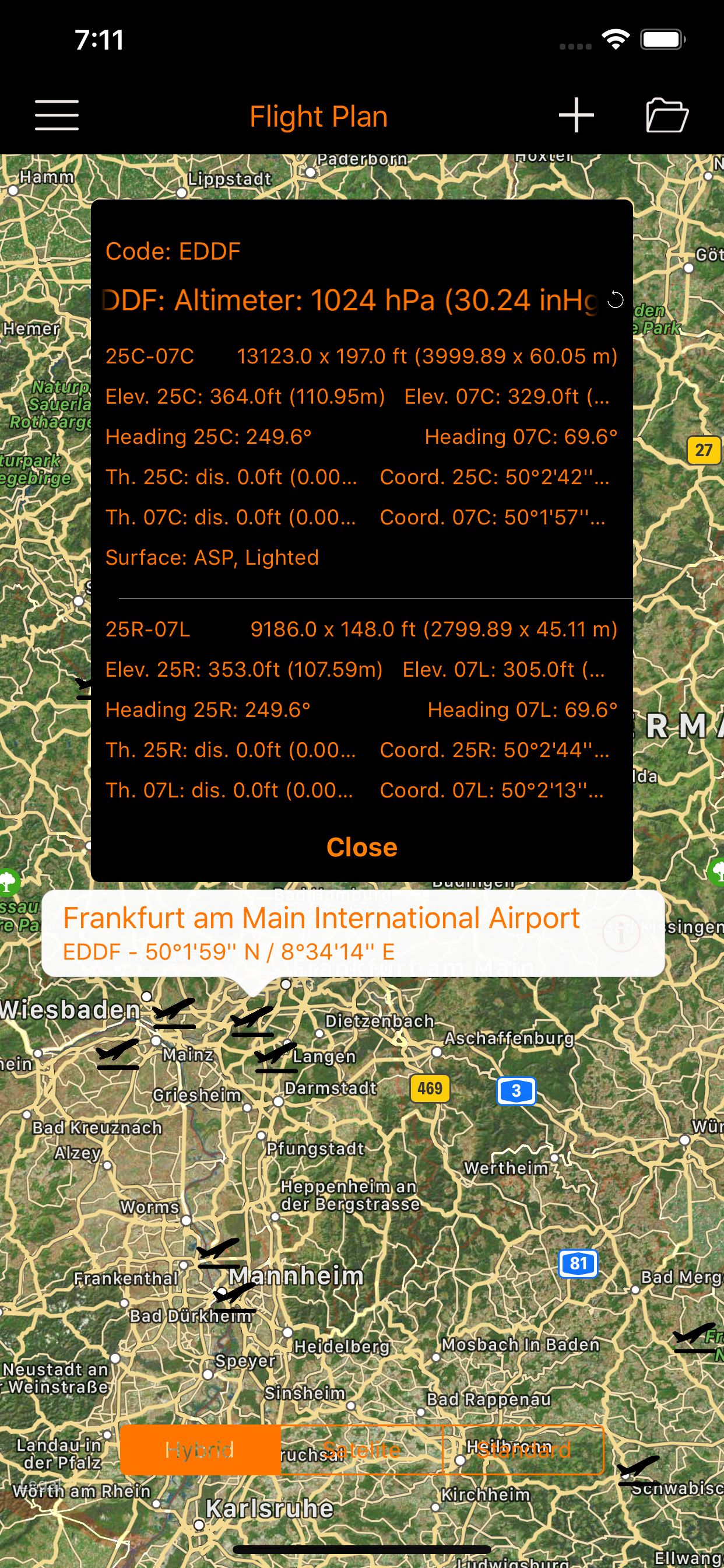Select the airport marker near Langen
The image size is (724, 1568).
(x=276, y=1058)
